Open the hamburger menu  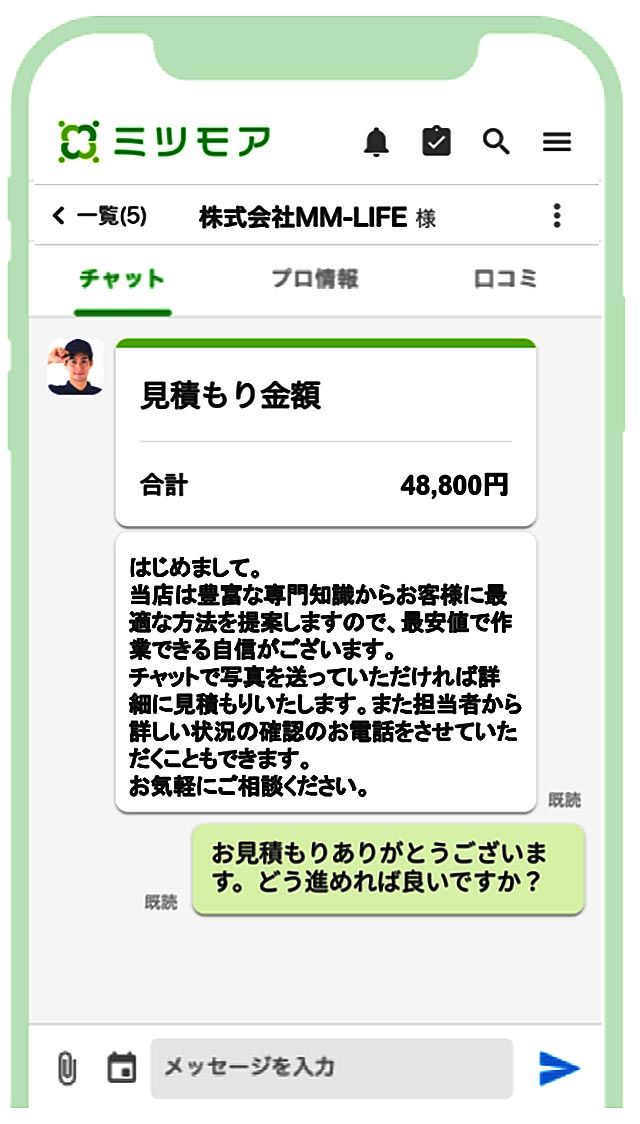557,142
